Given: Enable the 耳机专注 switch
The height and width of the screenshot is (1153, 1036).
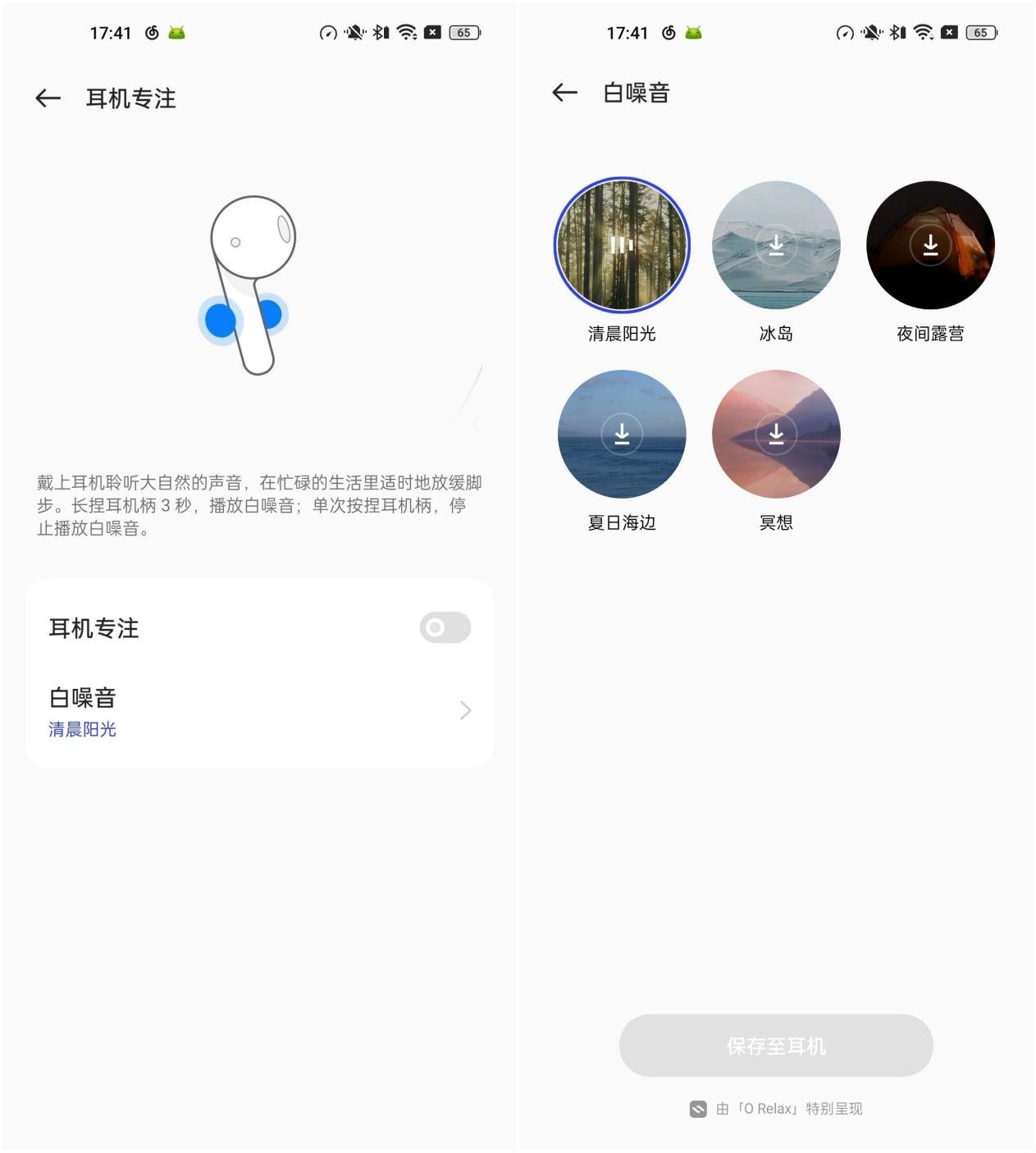Looking at the screenshot, I should pyautogui.click(x=444, y=627).
